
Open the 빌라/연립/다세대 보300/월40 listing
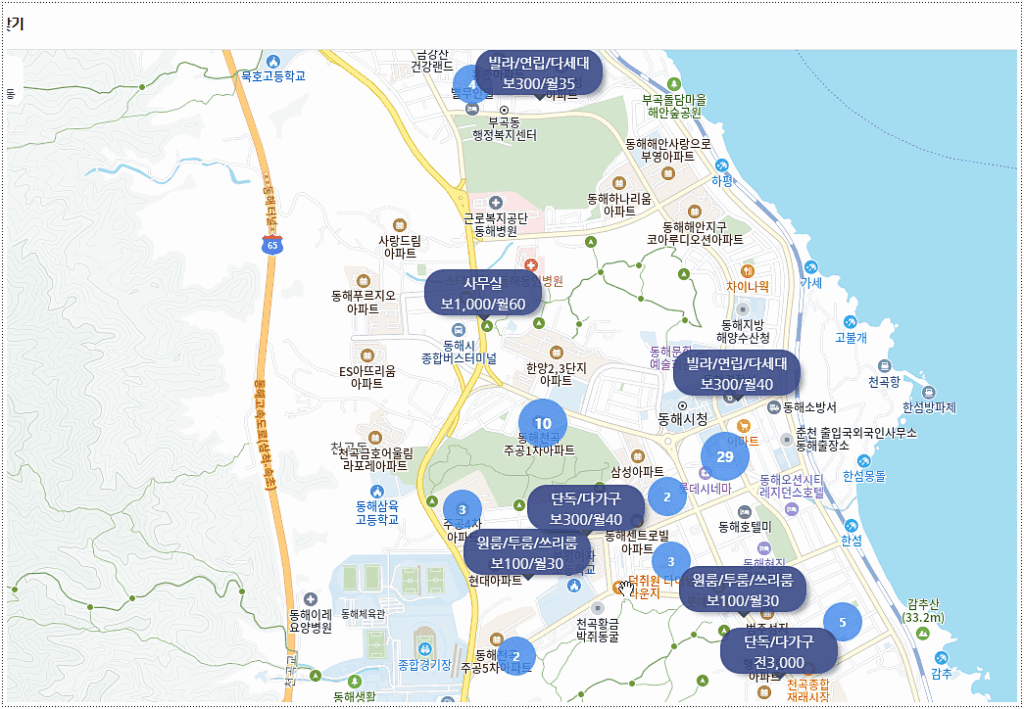737,373
